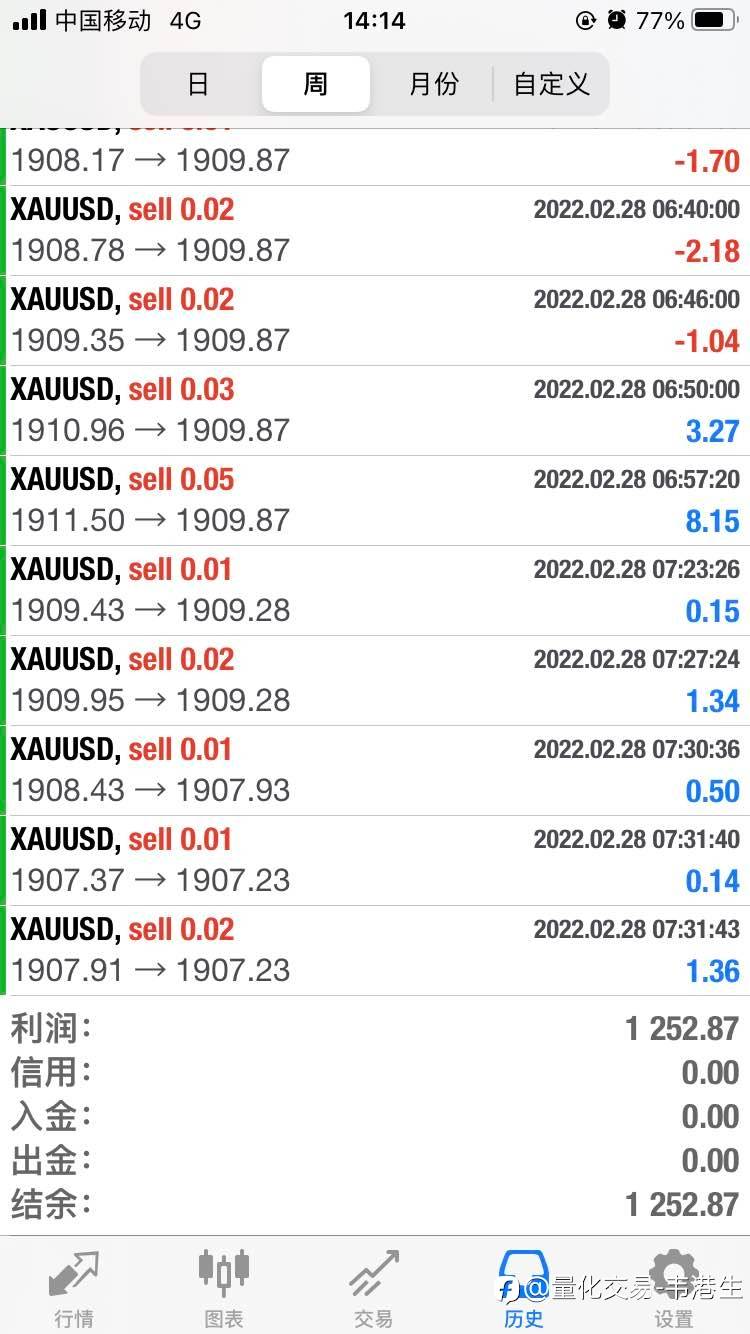Show details of the 07:23:26 trade

point(375,590)
